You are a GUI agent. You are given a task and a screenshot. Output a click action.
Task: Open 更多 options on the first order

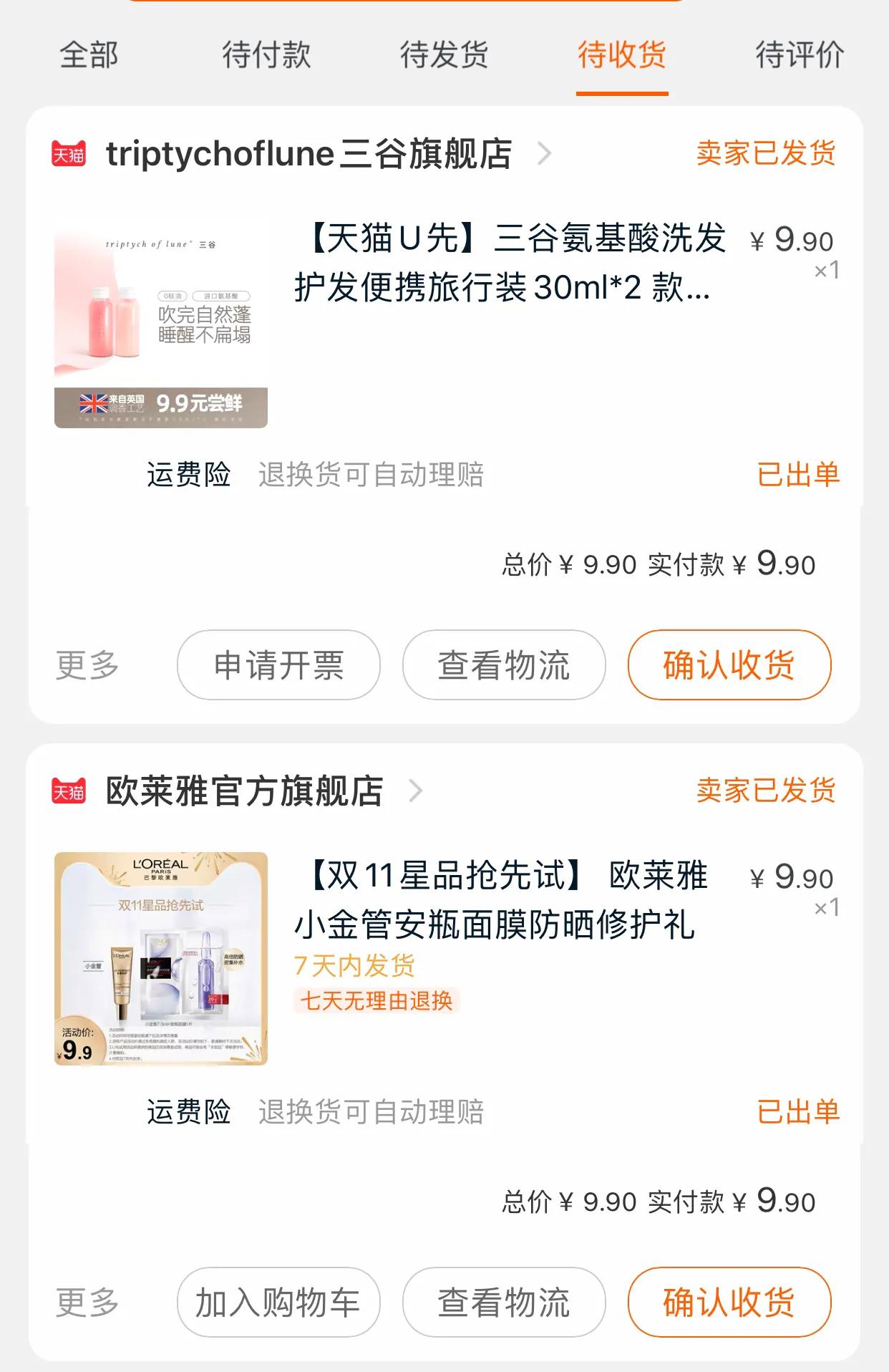point(86,665)
